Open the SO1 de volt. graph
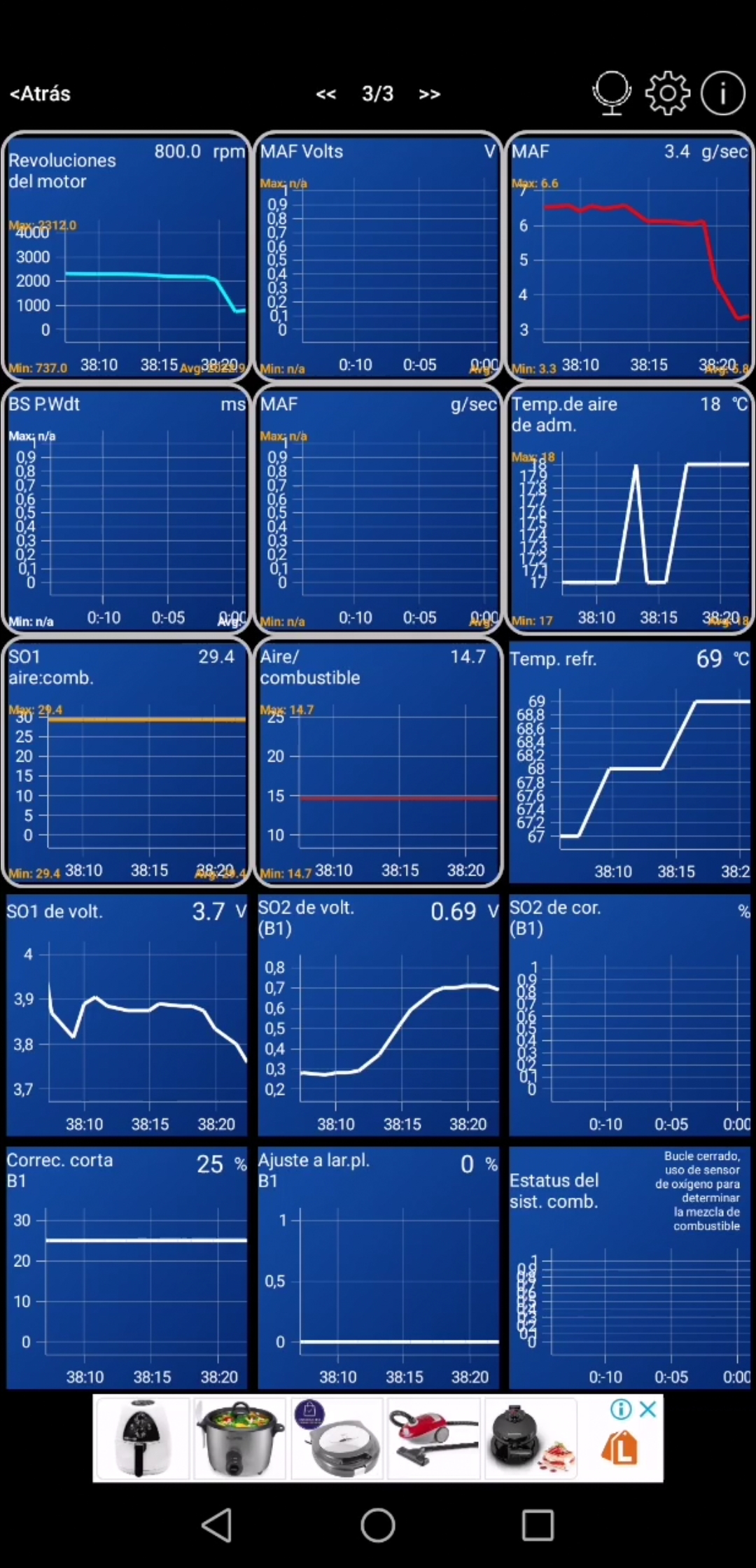Viewport: 756px width, 1568px height. click(126, 1014)
